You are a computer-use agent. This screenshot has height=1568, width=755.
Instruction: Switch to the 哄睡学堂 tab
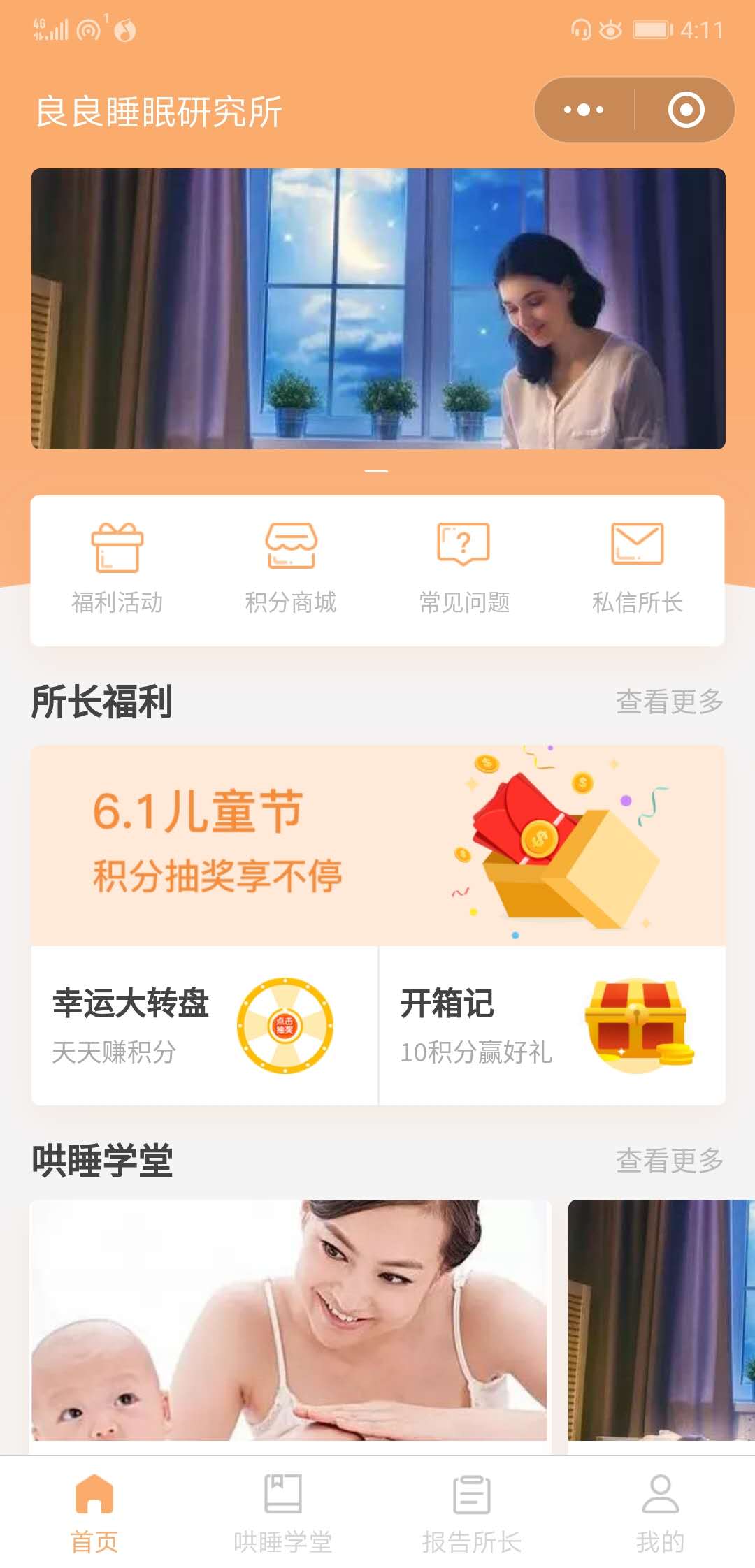283,1511
